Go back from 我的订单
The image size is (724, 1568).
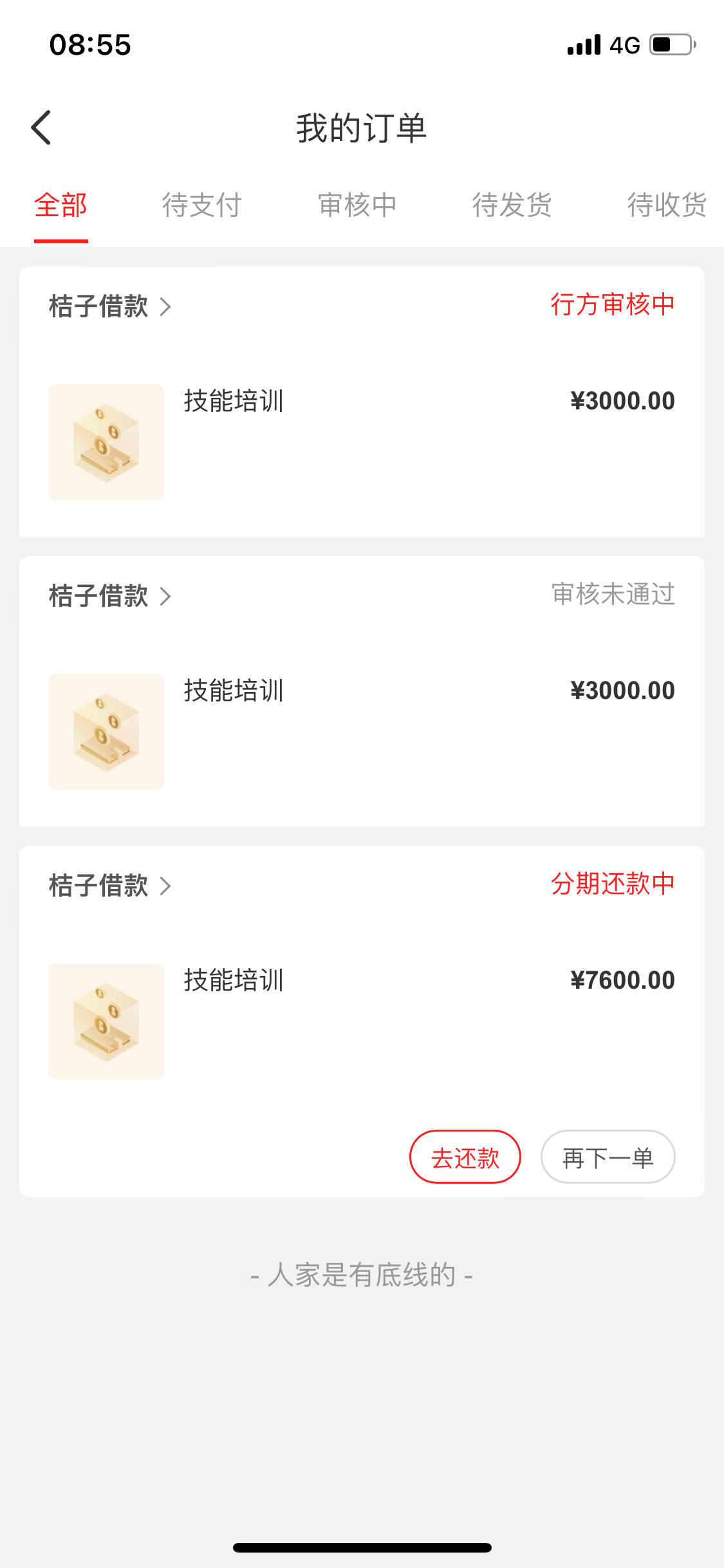coord(41,127)
